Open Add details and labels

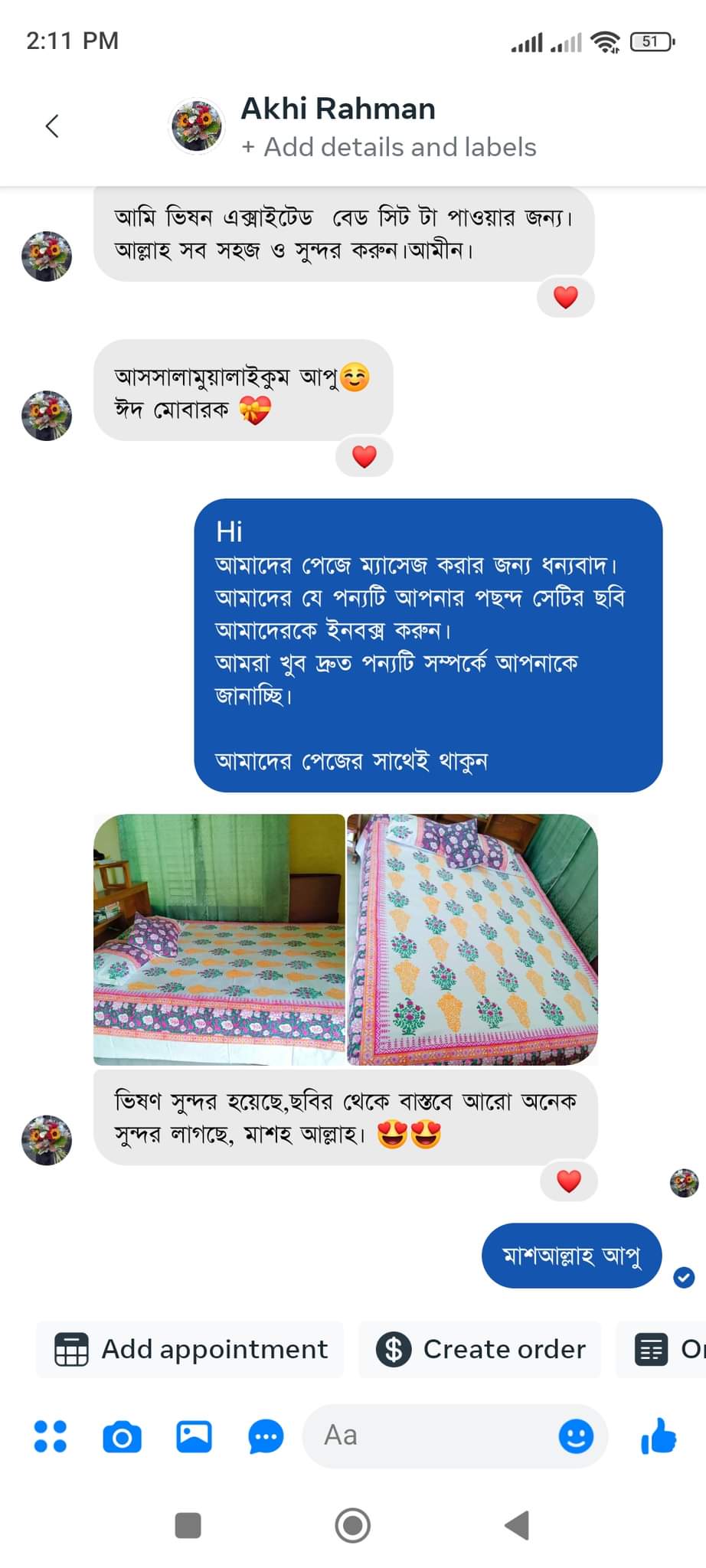point(389,147)
